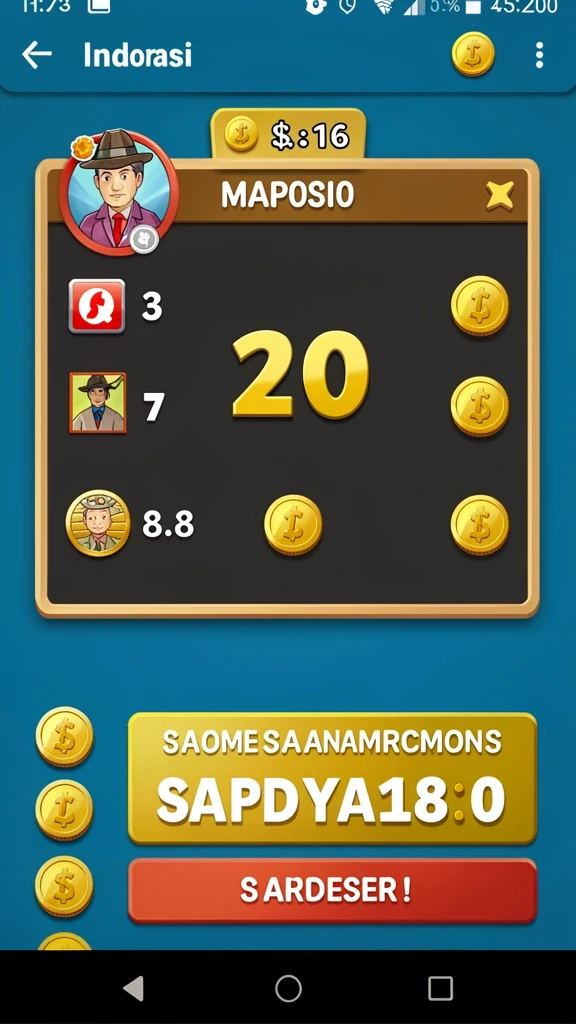
Task: Open the coin icon in the app bar
Action: 473,54
